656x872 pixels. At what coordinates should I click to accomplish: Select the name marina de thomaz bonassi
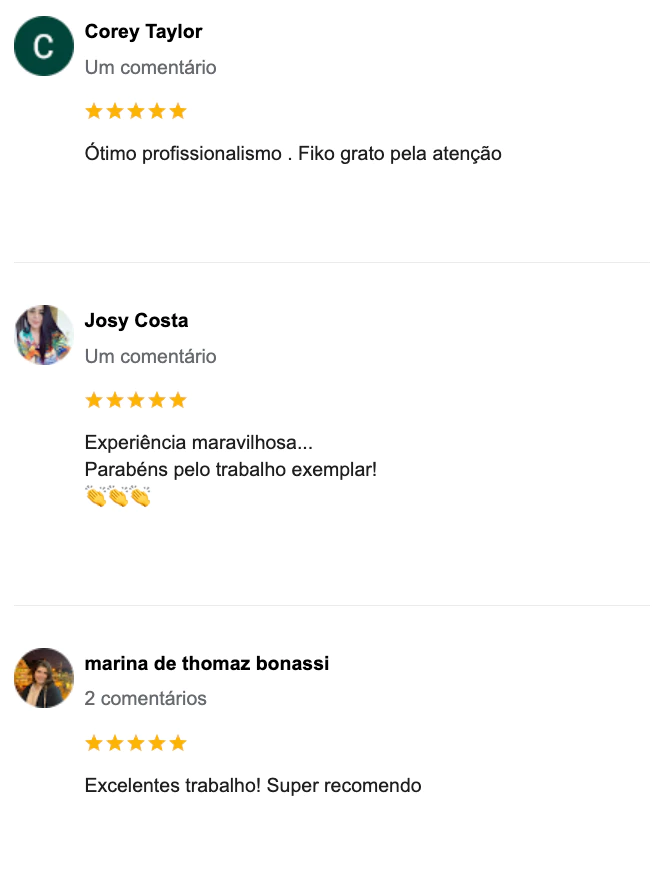pos(206,664)
